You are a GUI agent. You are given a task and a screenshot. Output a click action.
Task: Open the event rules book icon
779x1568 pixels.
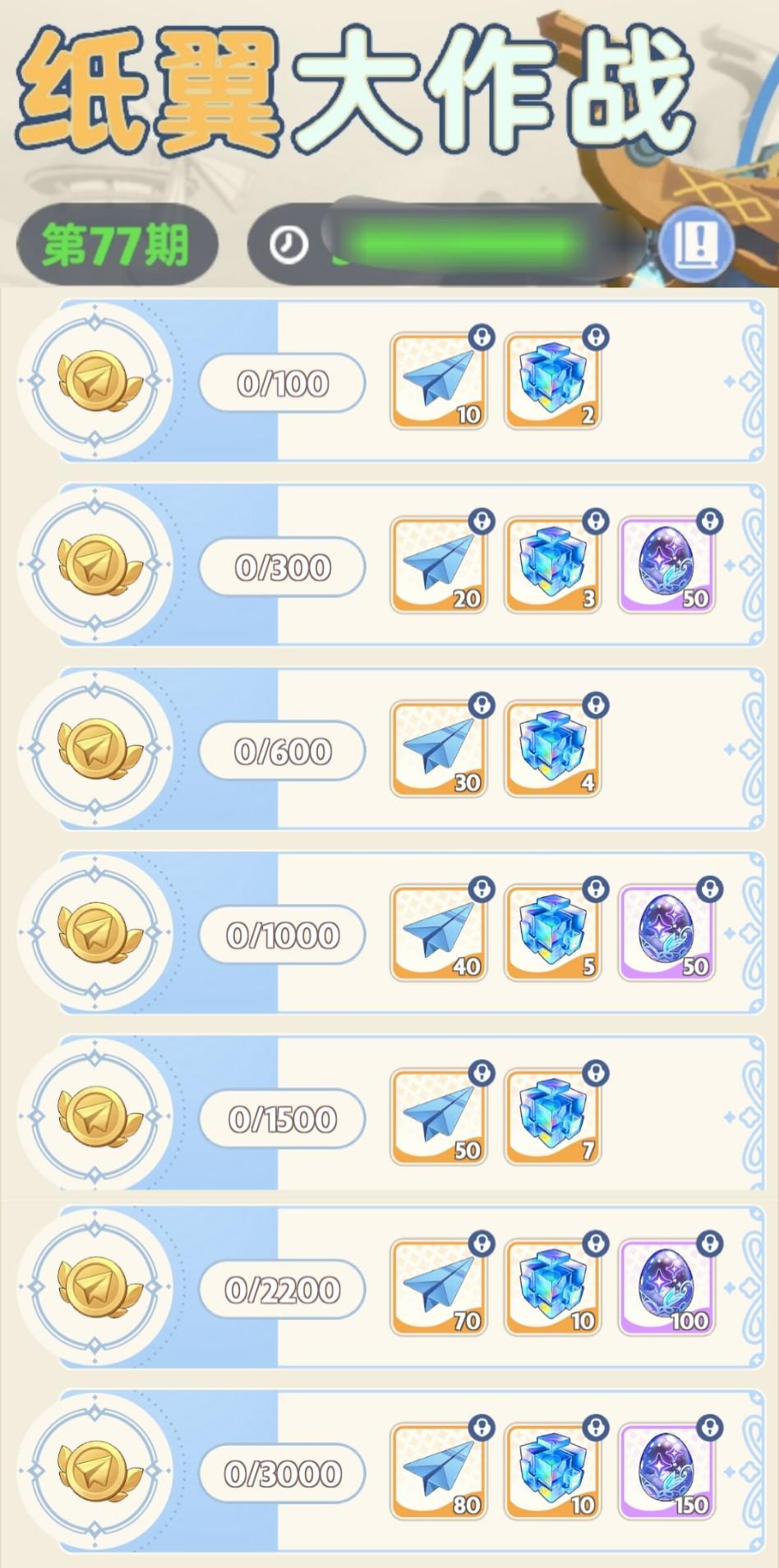click(x=698, y=241)
